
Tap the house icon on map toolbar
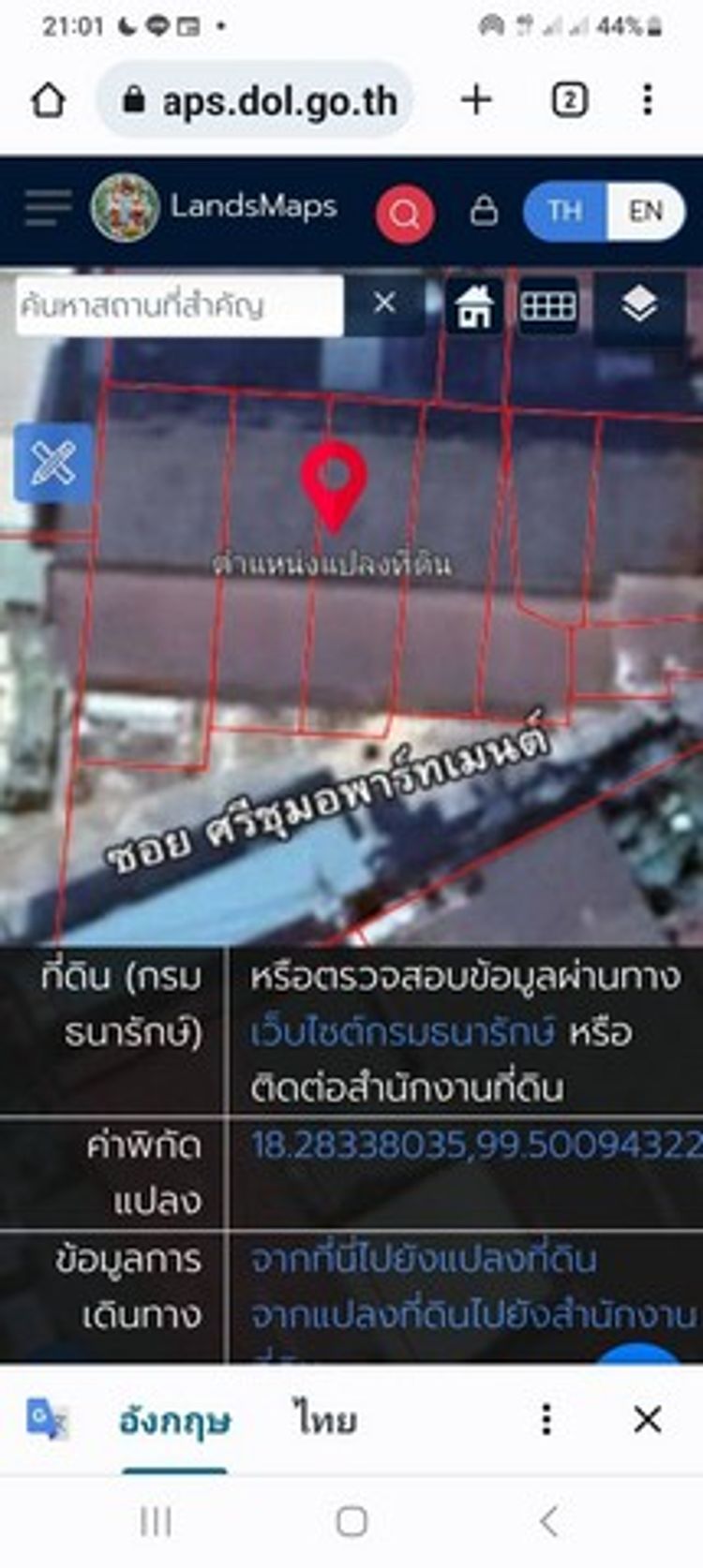(x=473, y=305)
